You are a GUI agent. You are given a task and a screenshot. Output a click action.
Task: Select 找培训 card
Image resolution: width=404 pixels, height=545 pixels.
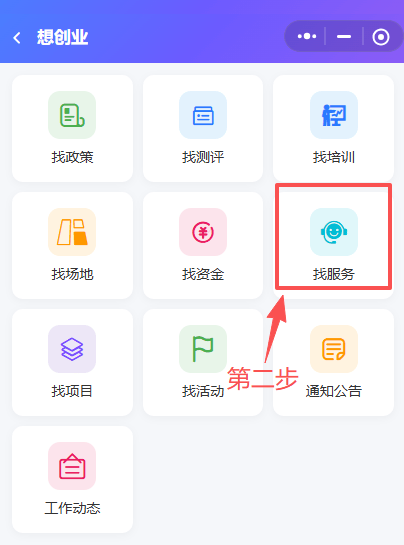[333, 128]
